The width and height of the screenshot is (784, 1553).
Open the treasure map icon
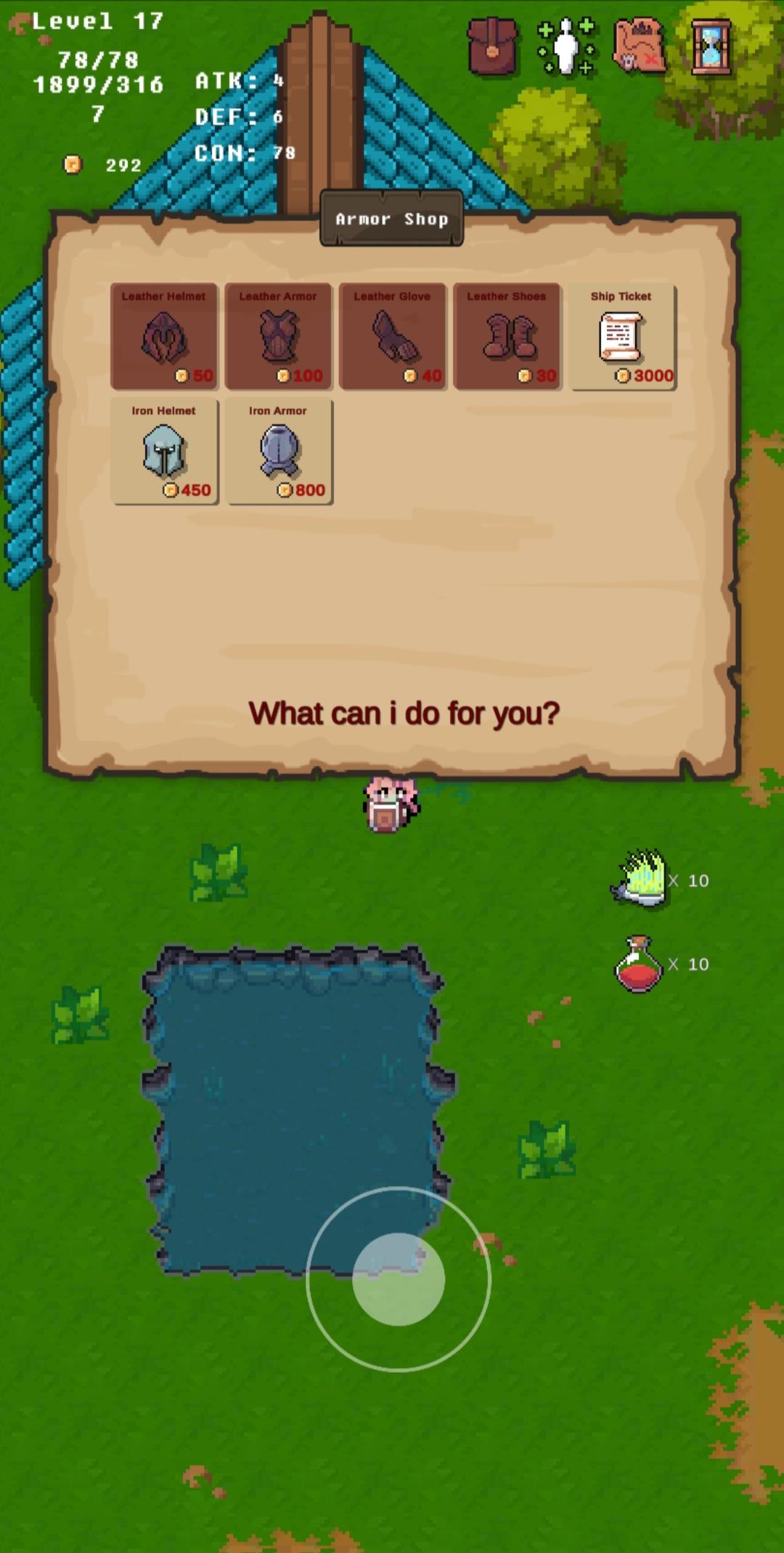coord(640,48)
